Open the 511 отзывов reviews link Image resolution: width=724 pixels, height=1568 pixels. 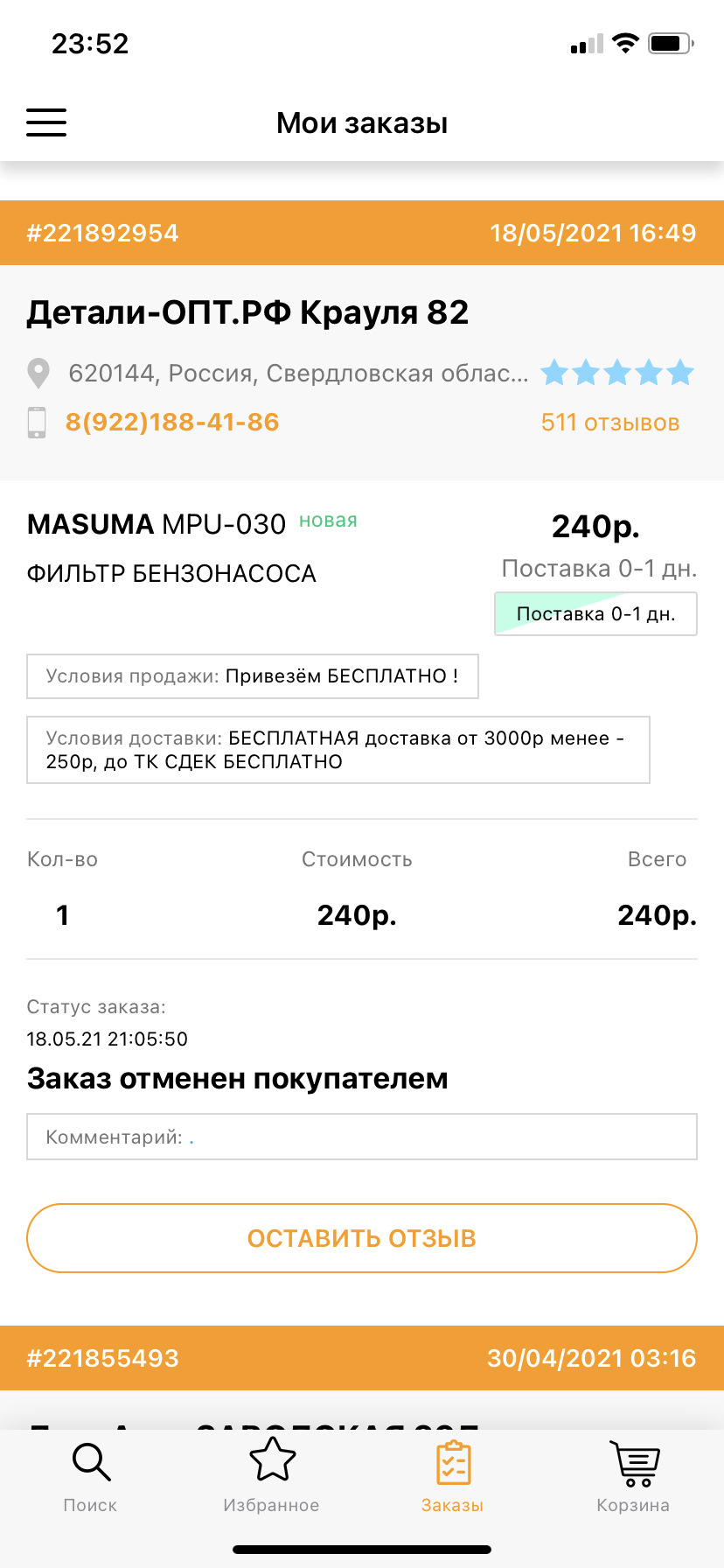pos(609,423)
